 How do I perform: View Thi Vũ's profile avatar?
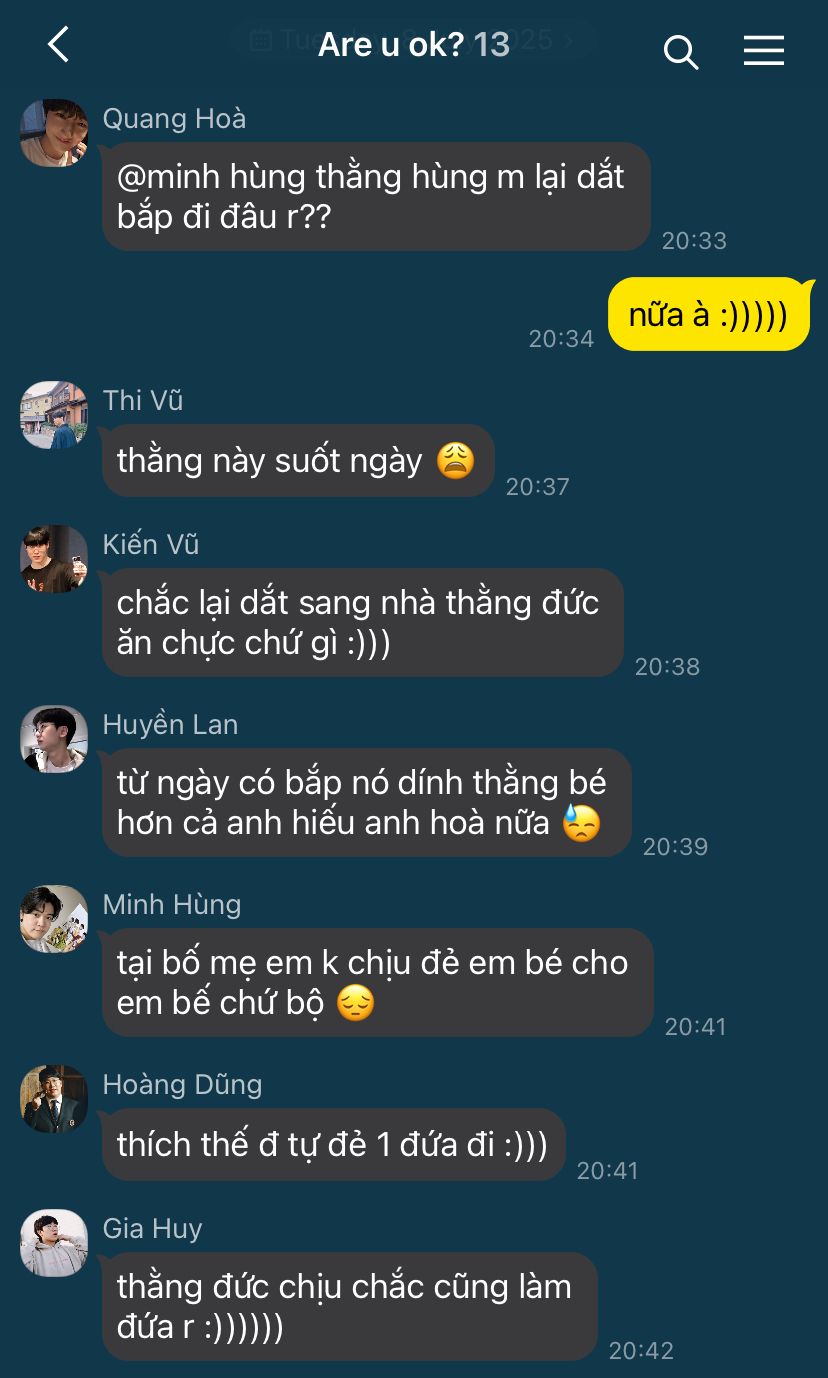click(x=54, y=415)
